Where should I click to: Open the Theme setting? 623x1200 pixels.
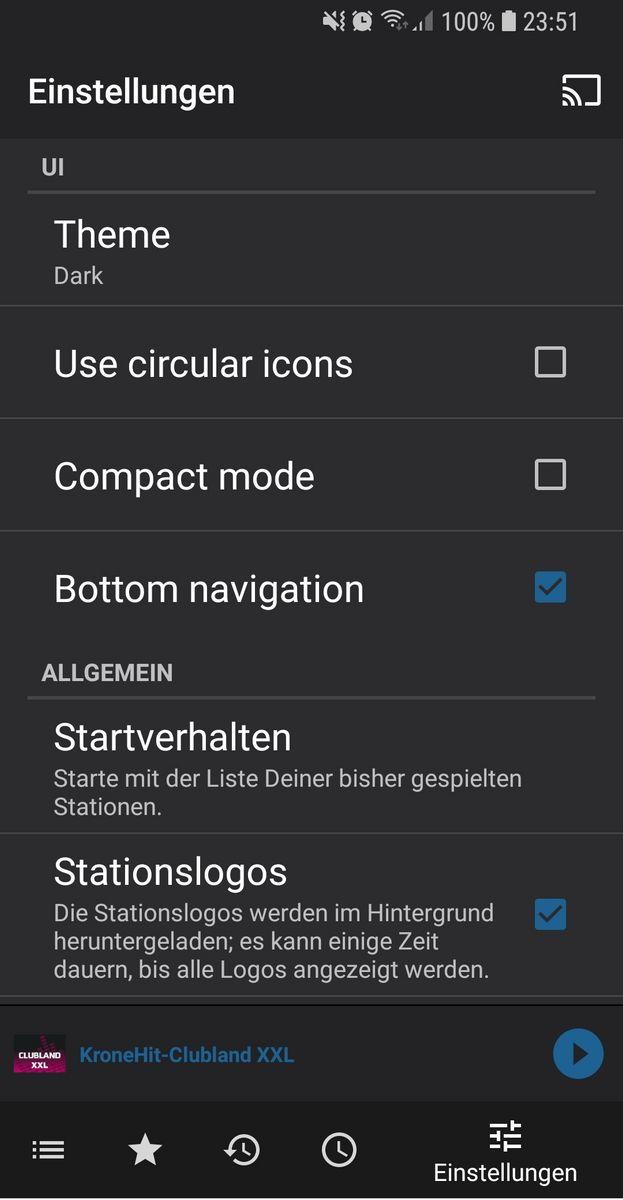pyautogui.click(x=300, y=252)
